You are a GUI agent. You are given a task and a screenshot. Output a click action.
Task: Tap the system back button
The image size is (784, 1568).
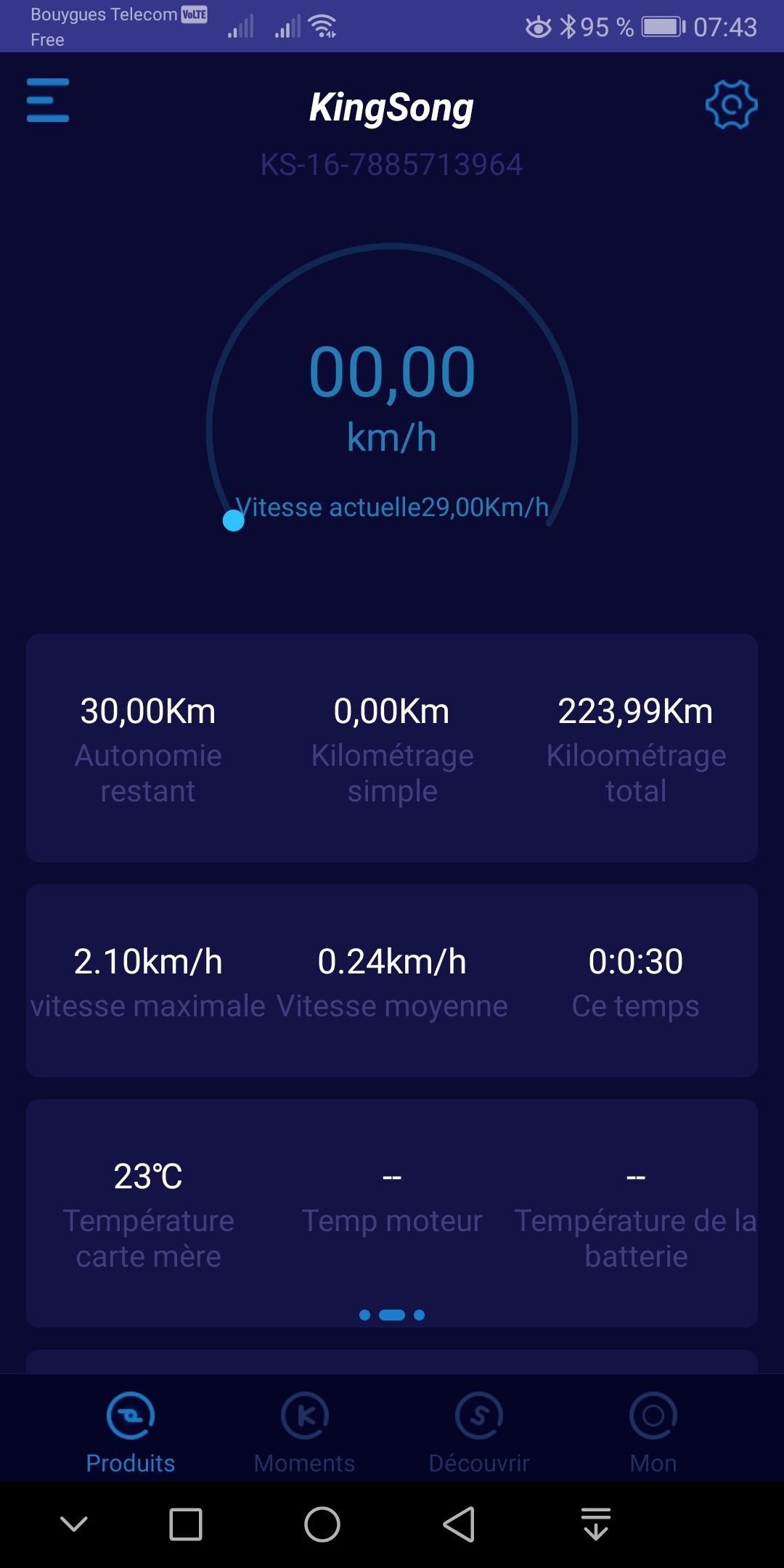[459, 1524]
